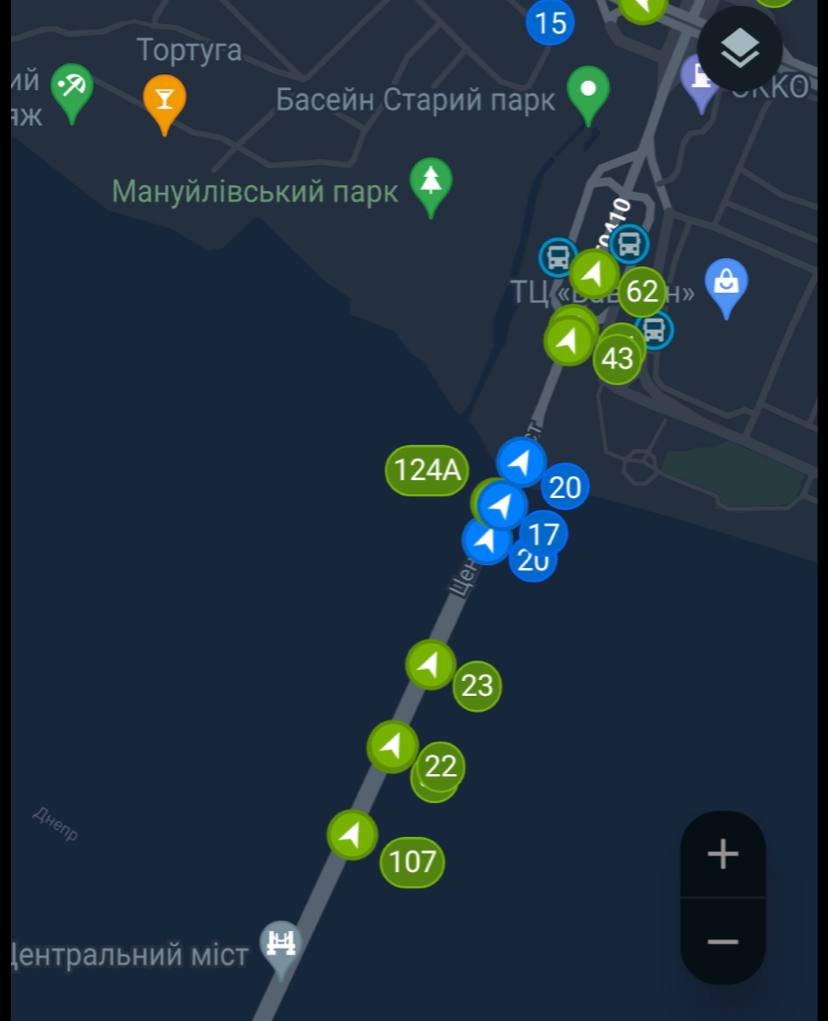Image resolution: width=828 pixels, height=1021 pixels.
Task: Select the route 107 vehicle marker
Action: 414,858
